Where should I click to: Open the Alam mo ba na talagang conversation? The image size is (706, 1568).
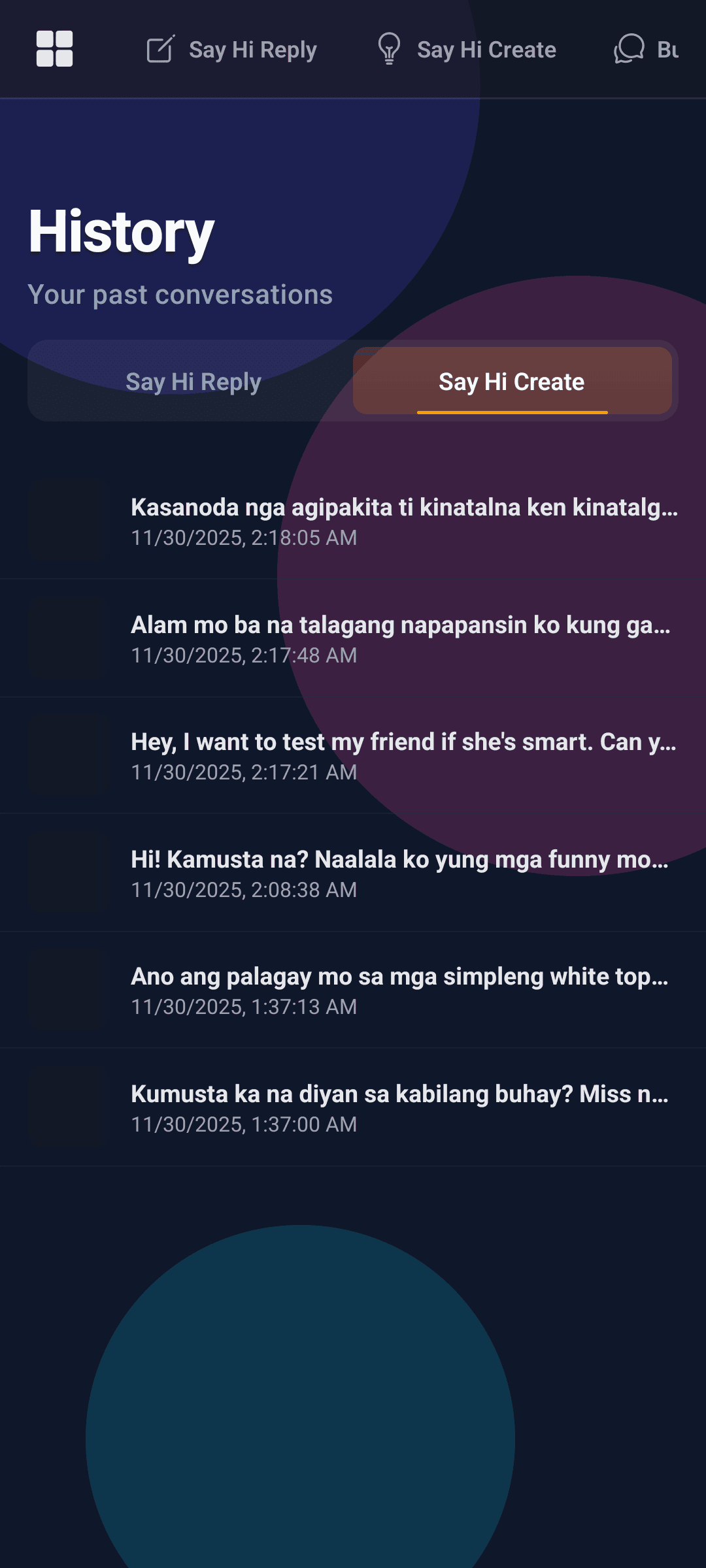coord(401,637)
